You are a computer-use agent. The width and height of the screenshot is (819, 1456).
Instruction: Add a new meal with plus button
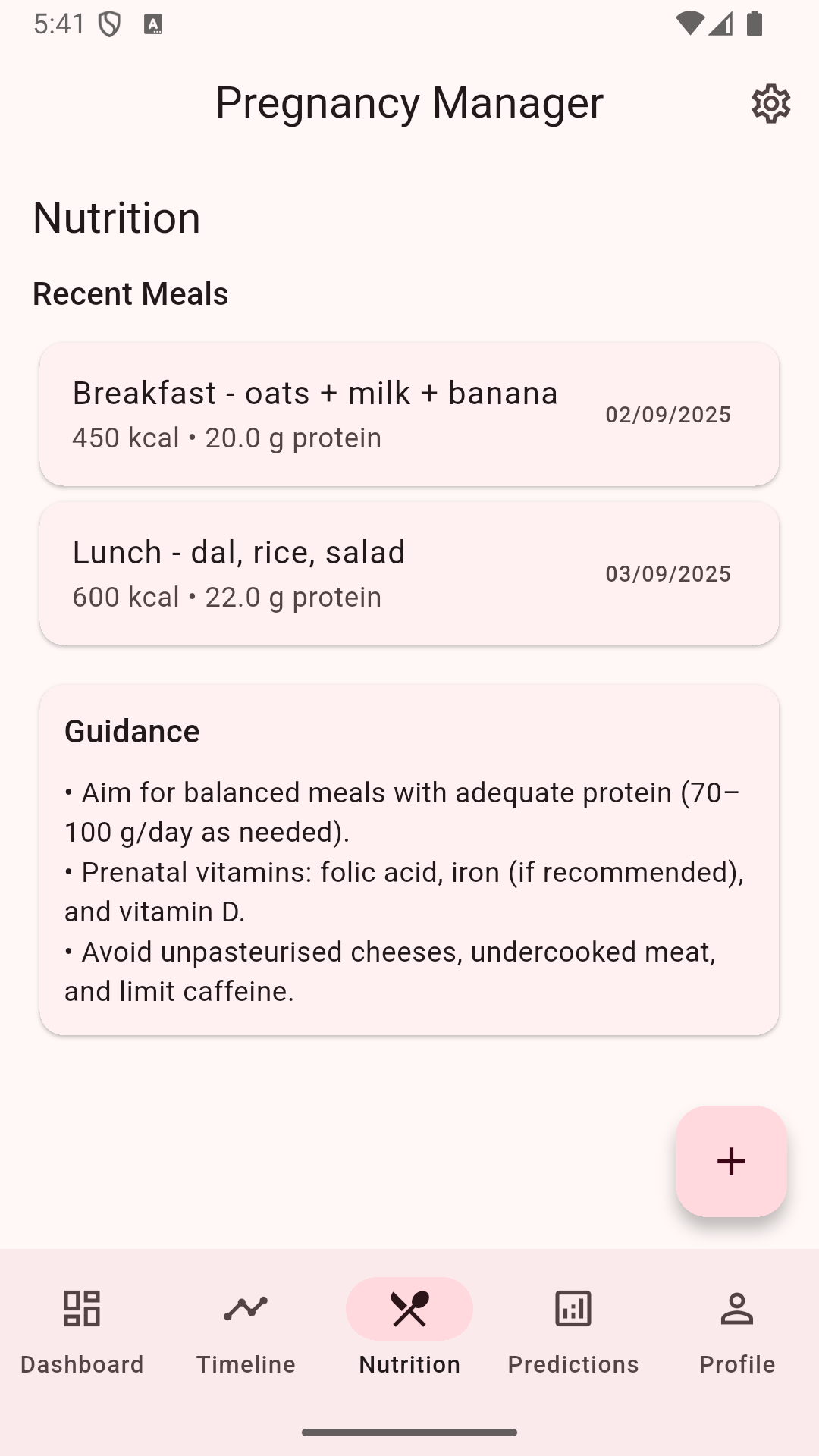pyautogui.click(x=731, y=1161)
